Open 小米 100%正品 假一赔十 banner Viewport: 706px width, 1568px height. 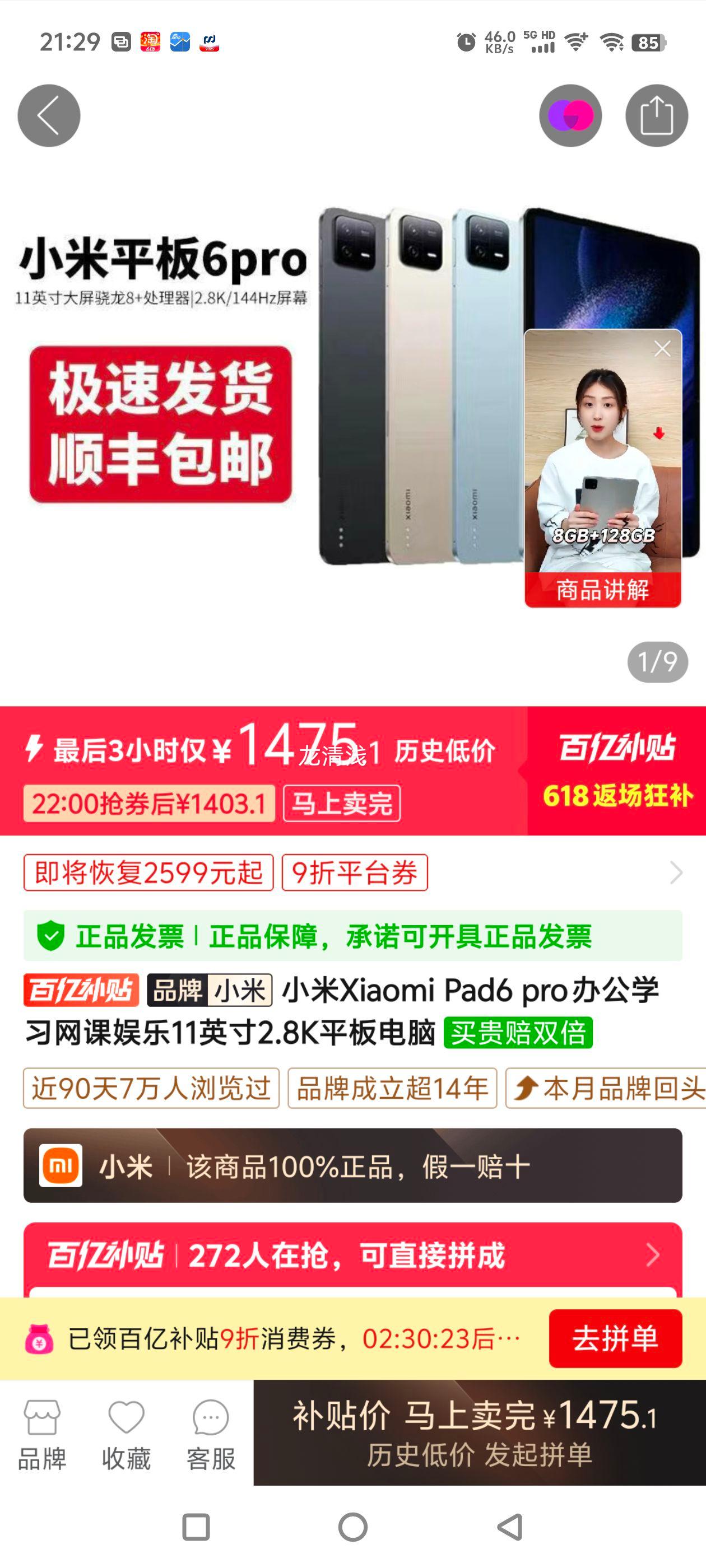(x=352, y=1165)
